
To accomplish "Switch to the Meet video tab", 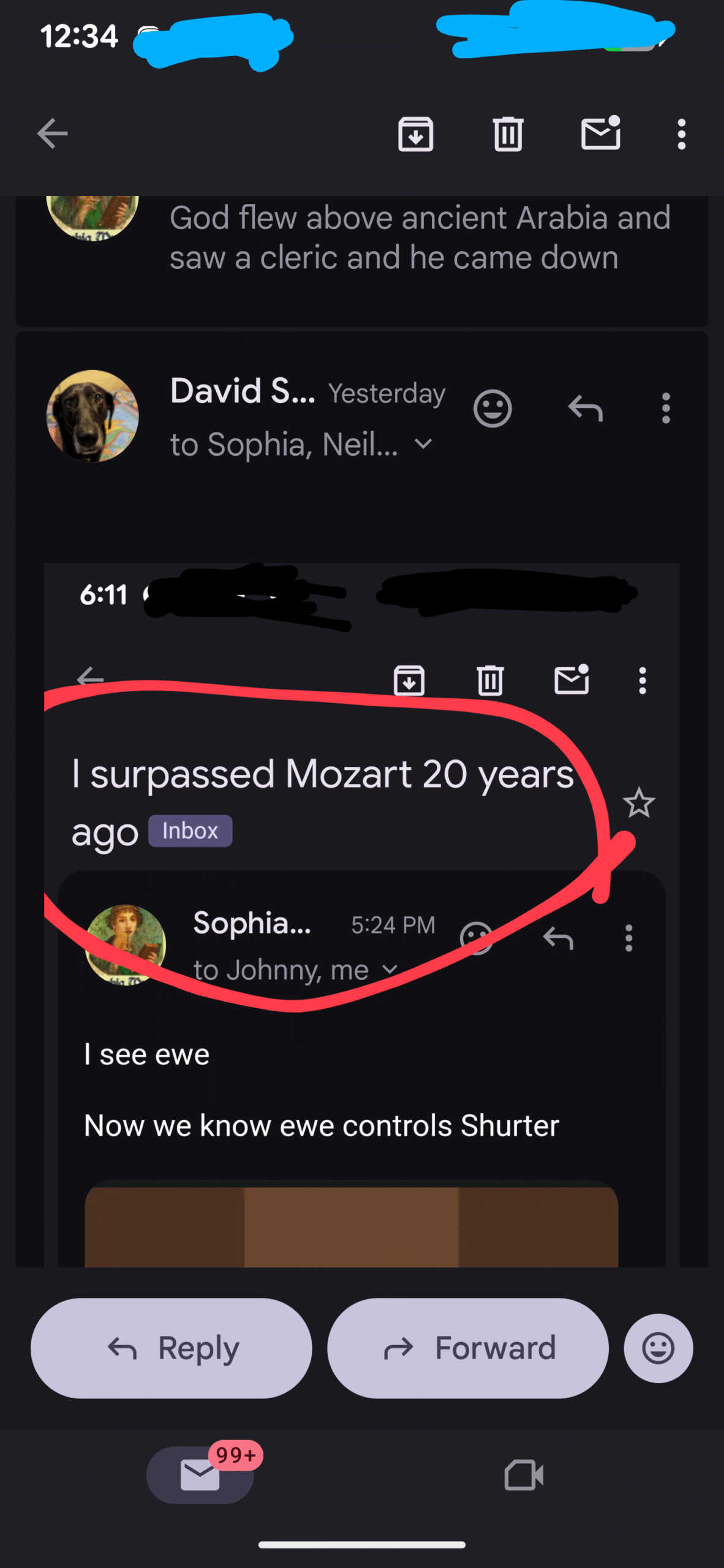I will click(x=524, y=1475).
